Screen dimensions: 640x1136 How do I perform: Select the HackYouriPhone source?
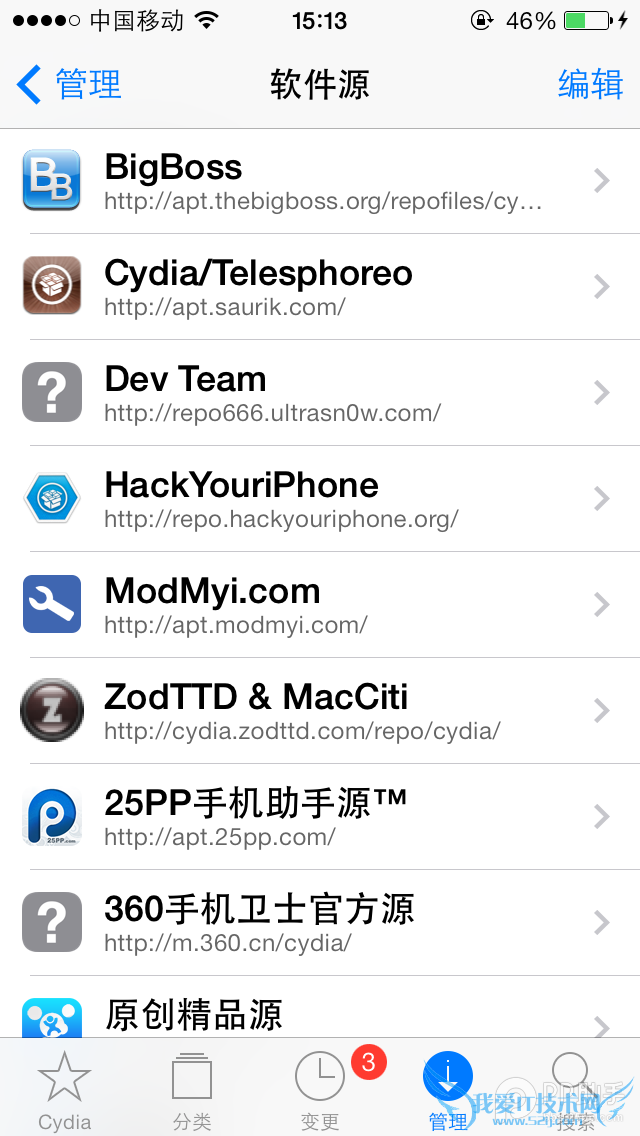pyautogui.click(x=320, y=499)
